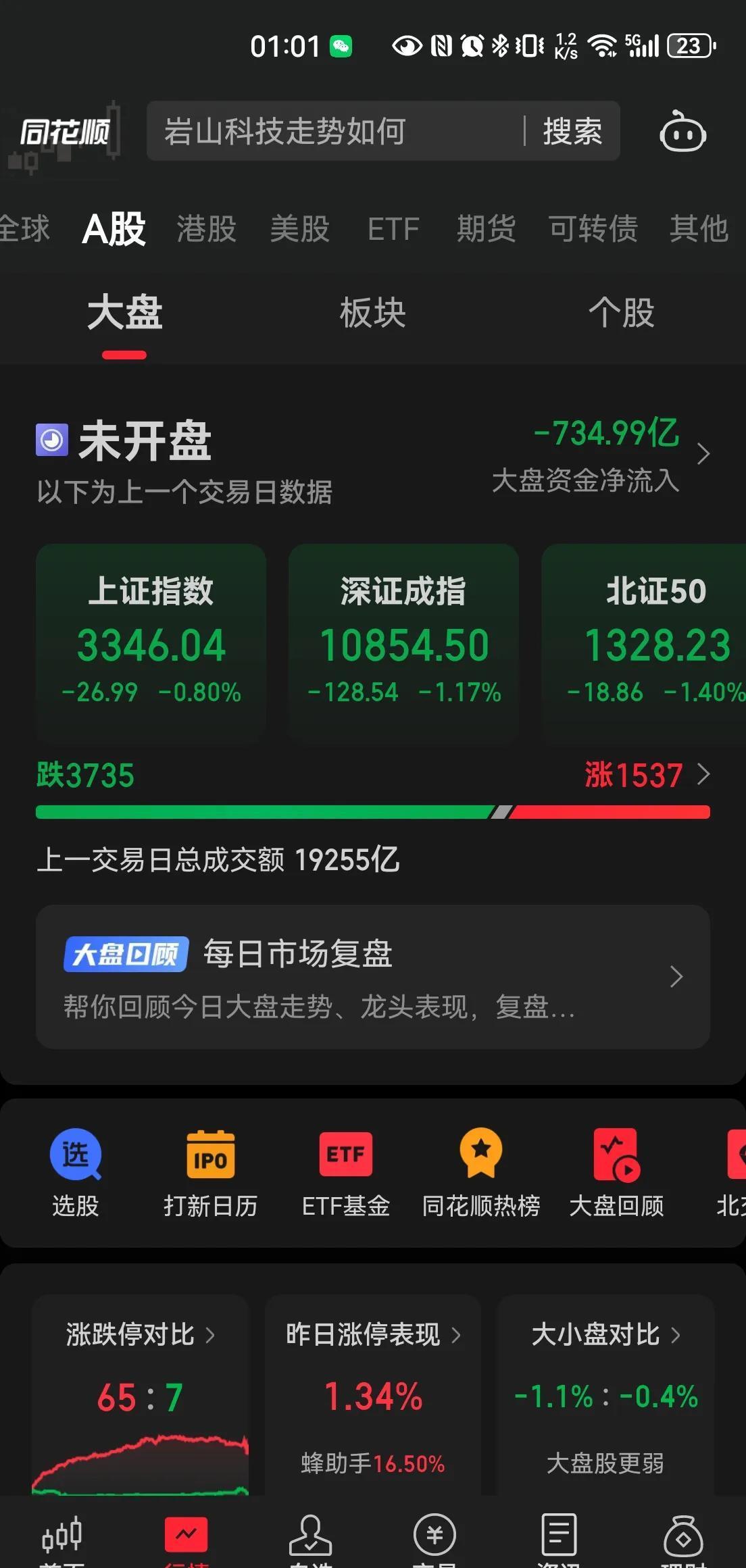The image size is (746, 1568).
Task: Open 大小盘对比 comparison details
Action: [603, 1334]
